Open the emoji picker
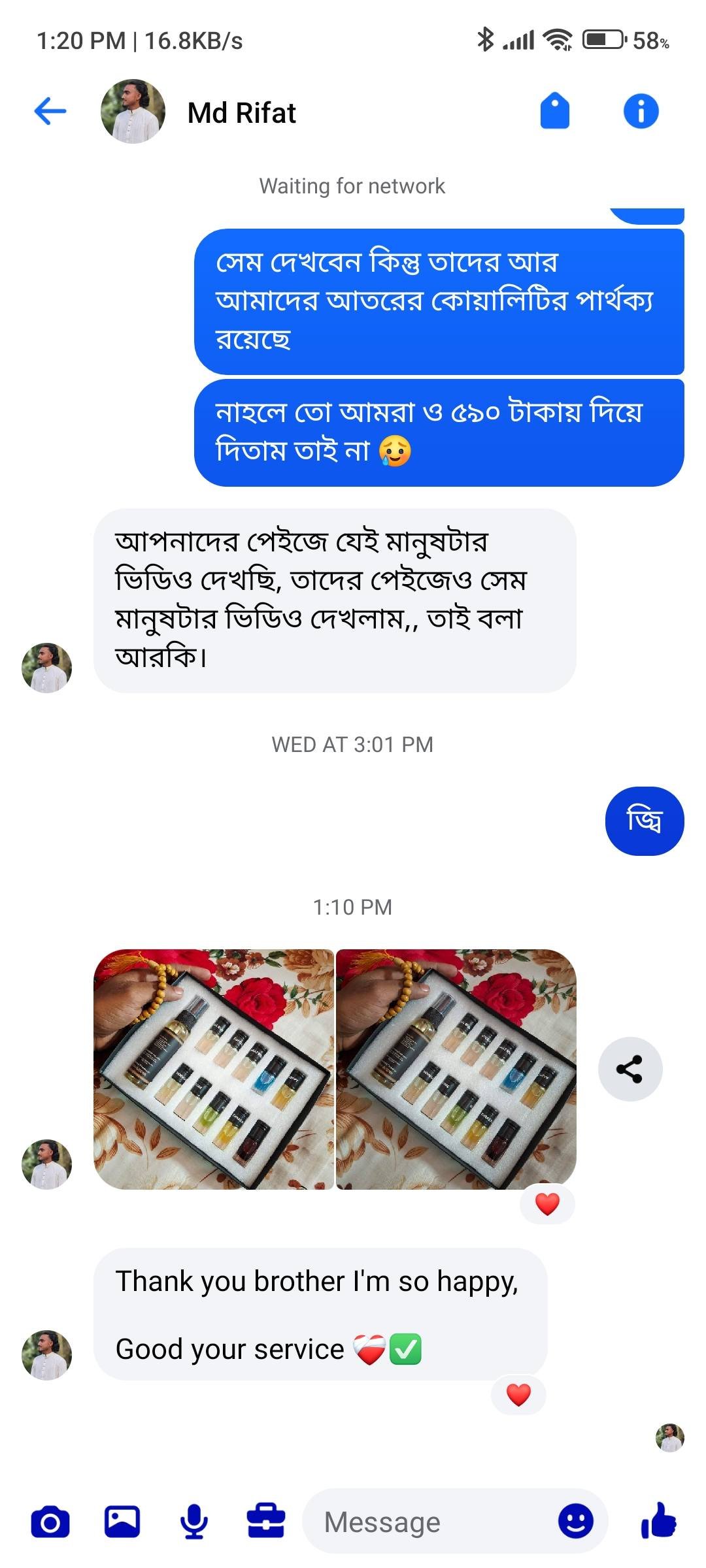 575,1522
